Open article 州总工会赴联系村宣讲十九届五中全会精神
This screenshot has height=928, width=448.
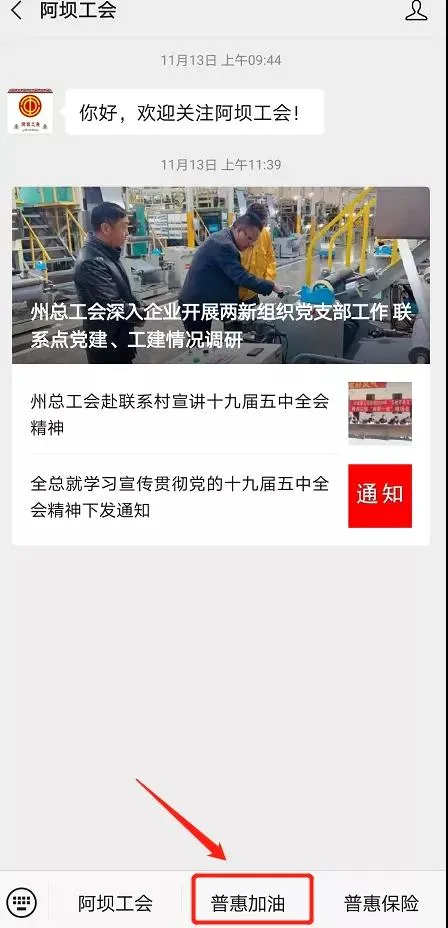tap(221, 414)
